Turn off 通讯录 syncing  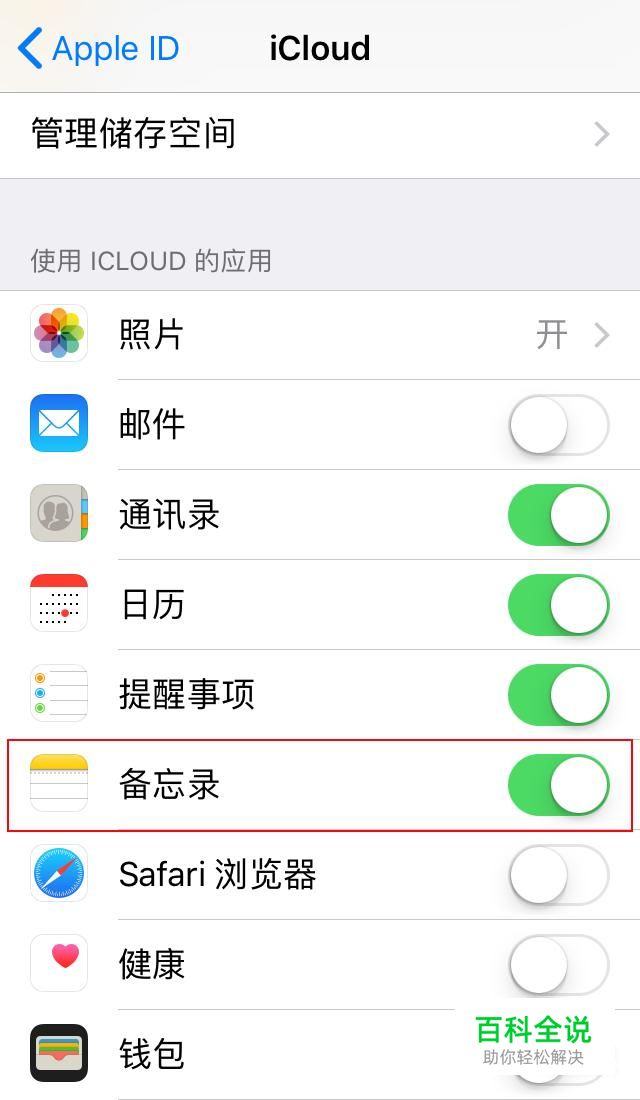[x=559, y=514]
